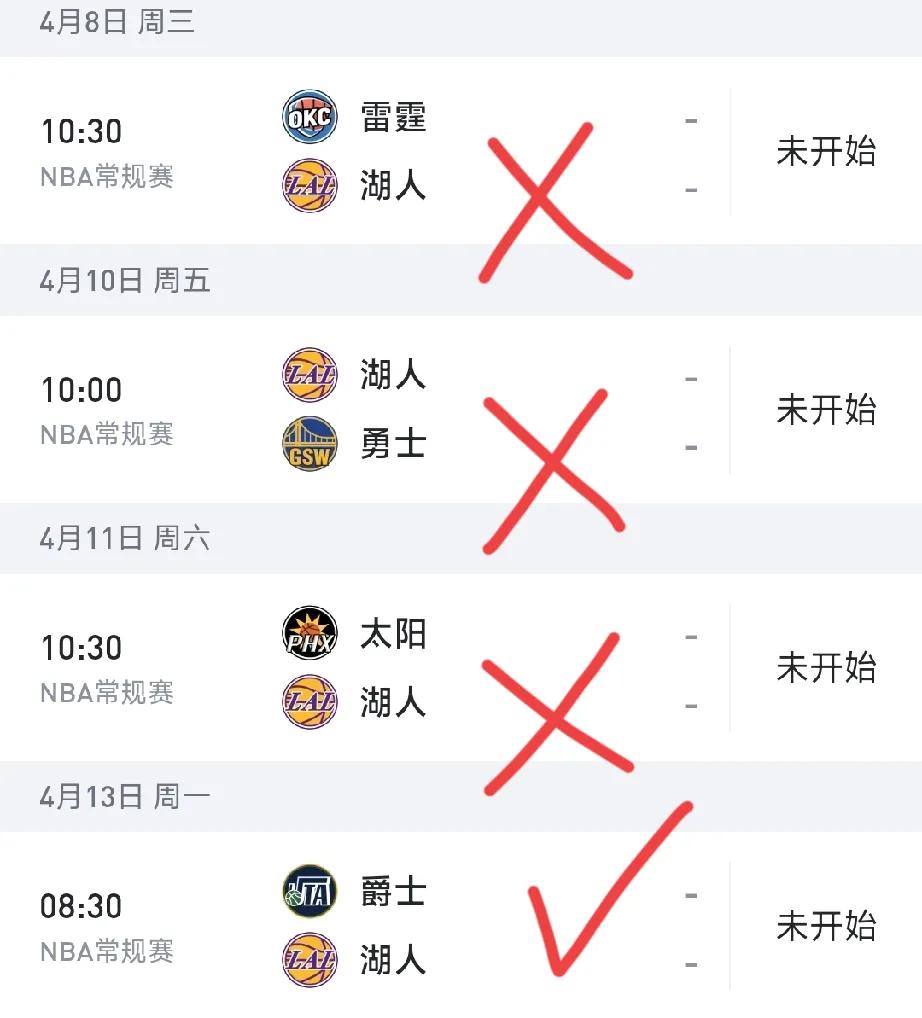
Task: Click the Lakers logo in the April 8 game
Action: coord(309,186)
